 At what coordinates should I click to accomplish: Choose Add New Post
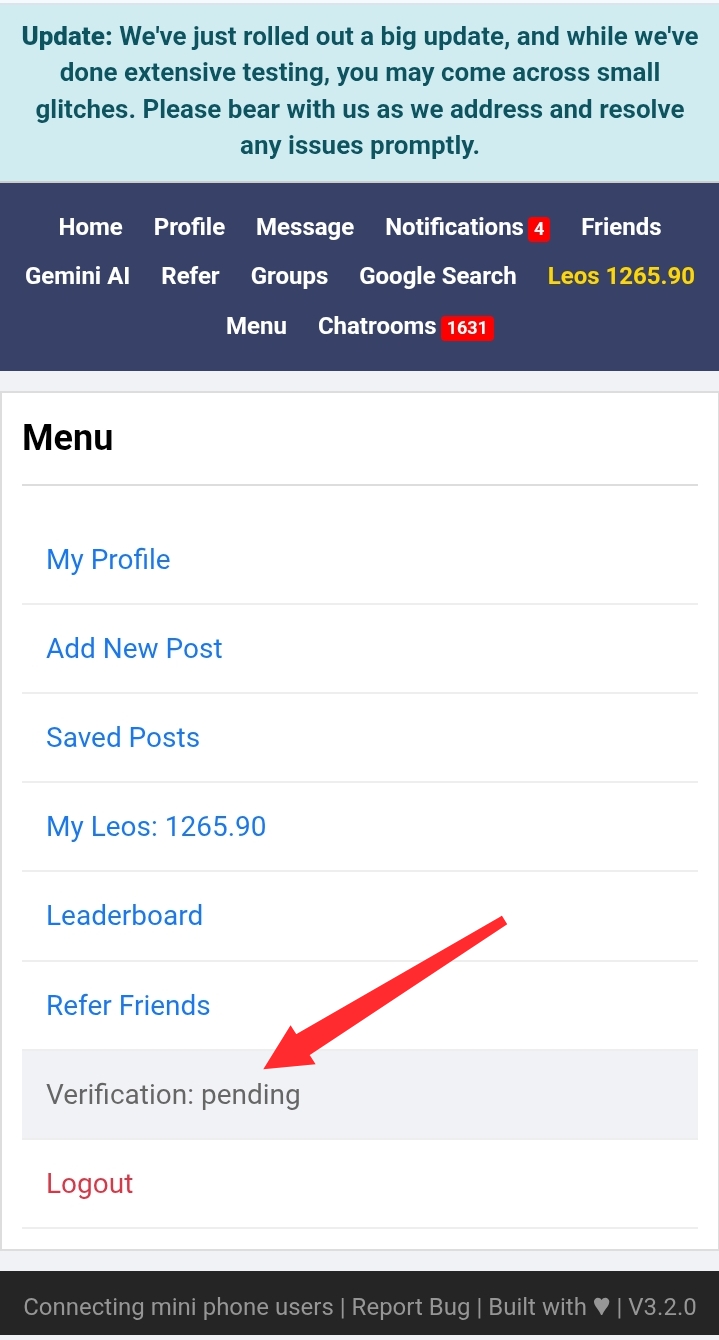(134, 648)
